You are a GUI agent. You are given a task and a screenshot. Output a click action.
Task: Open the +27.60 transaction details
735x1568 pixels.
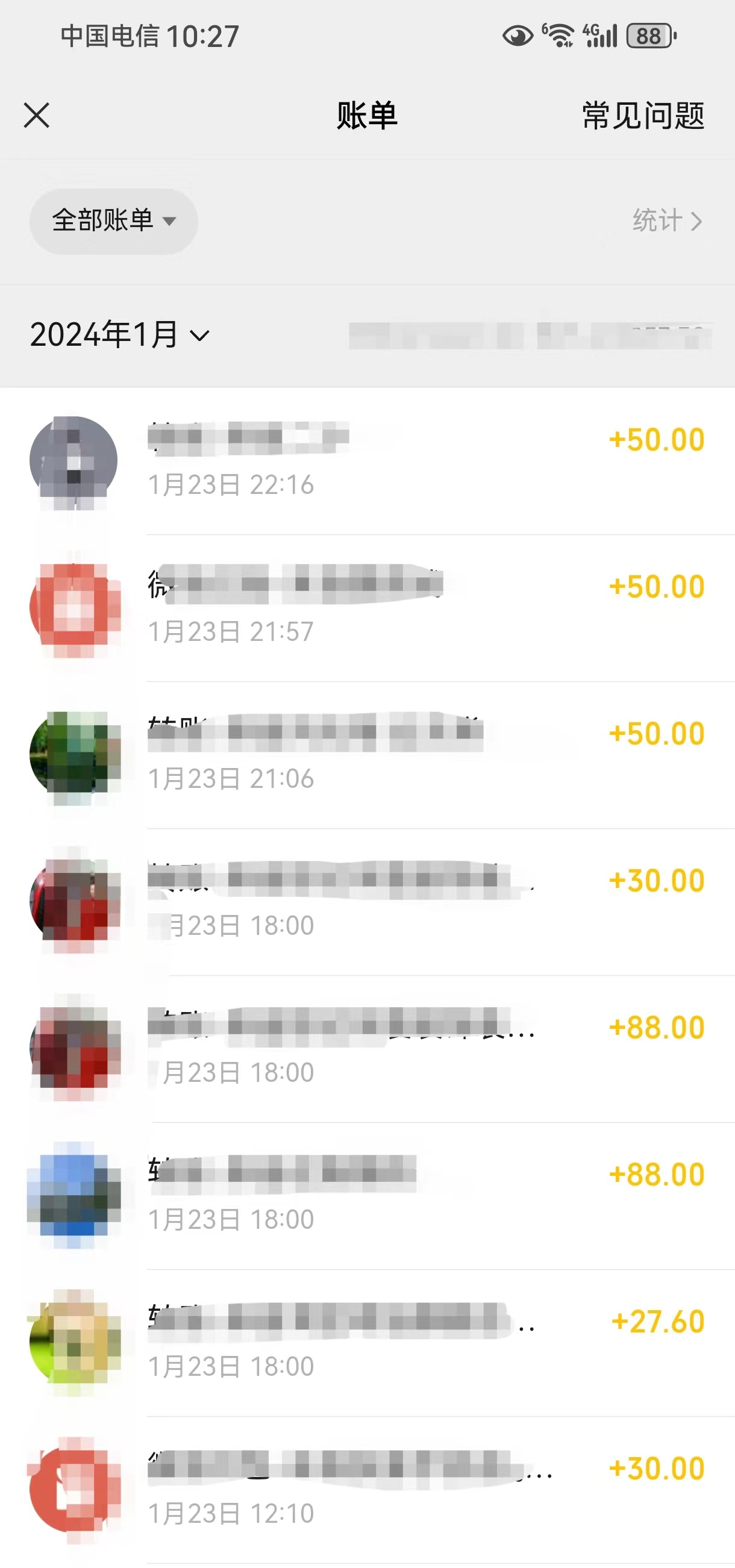coord(365,1339)
